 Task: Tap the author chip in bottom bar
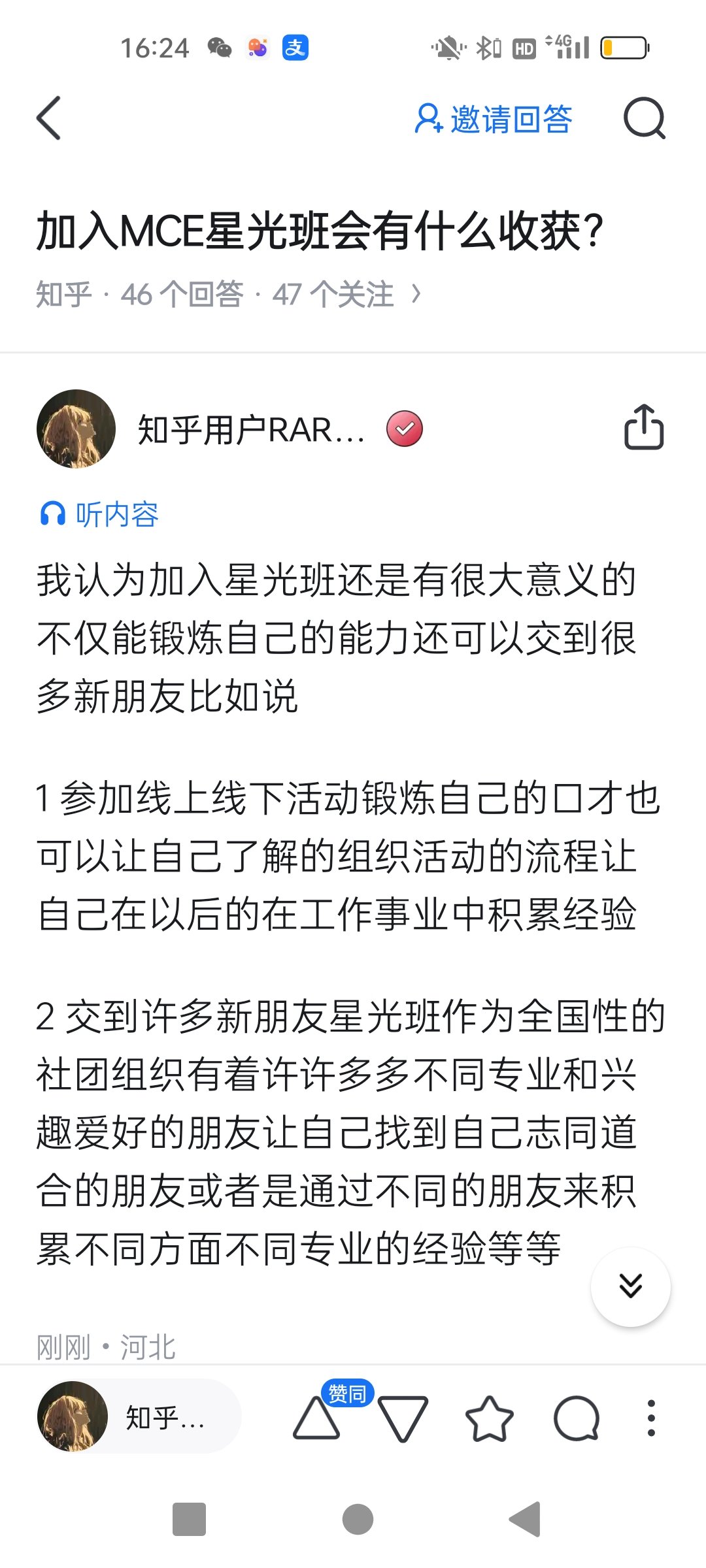coord(139,1416)
